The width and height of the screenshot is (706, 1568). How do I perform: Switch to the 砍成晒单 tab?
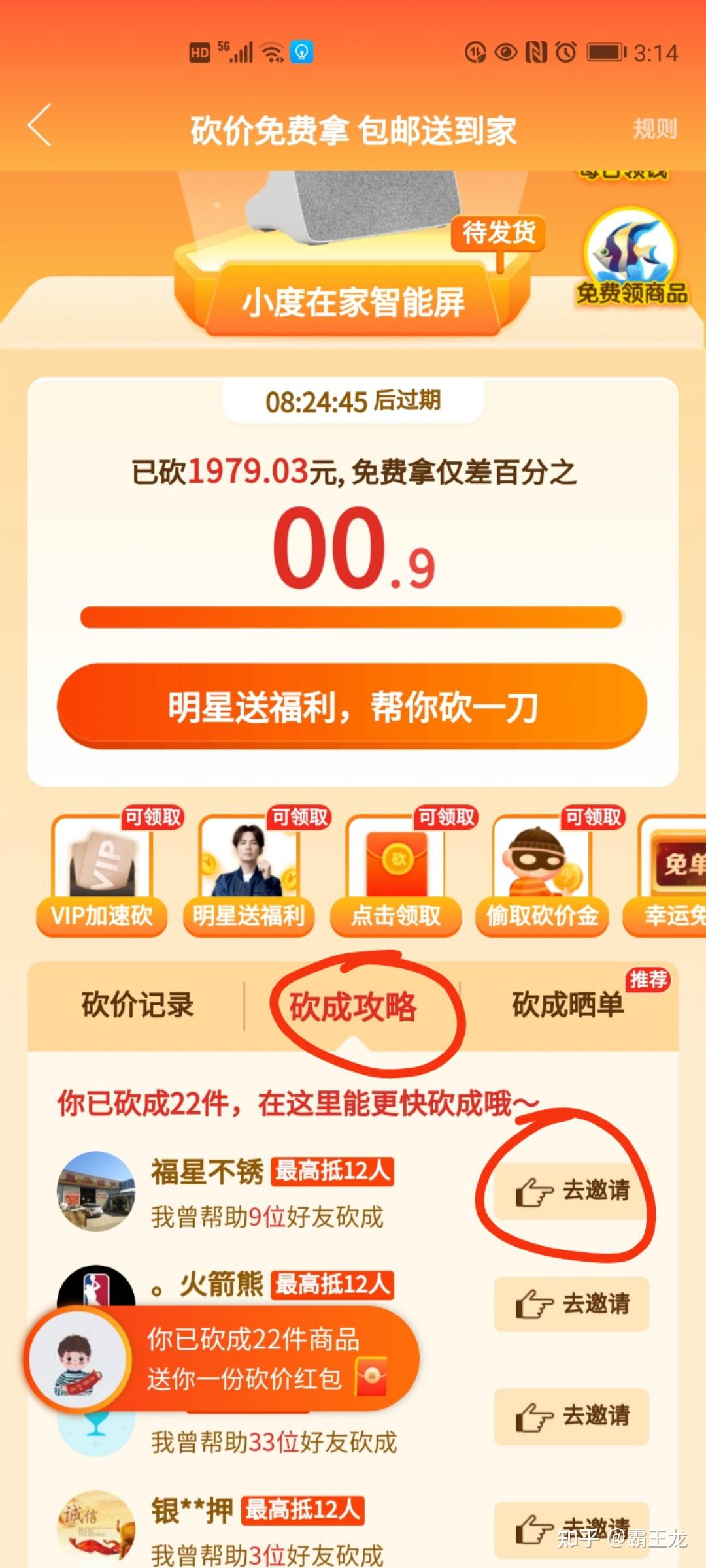(x=567, y=1005)
